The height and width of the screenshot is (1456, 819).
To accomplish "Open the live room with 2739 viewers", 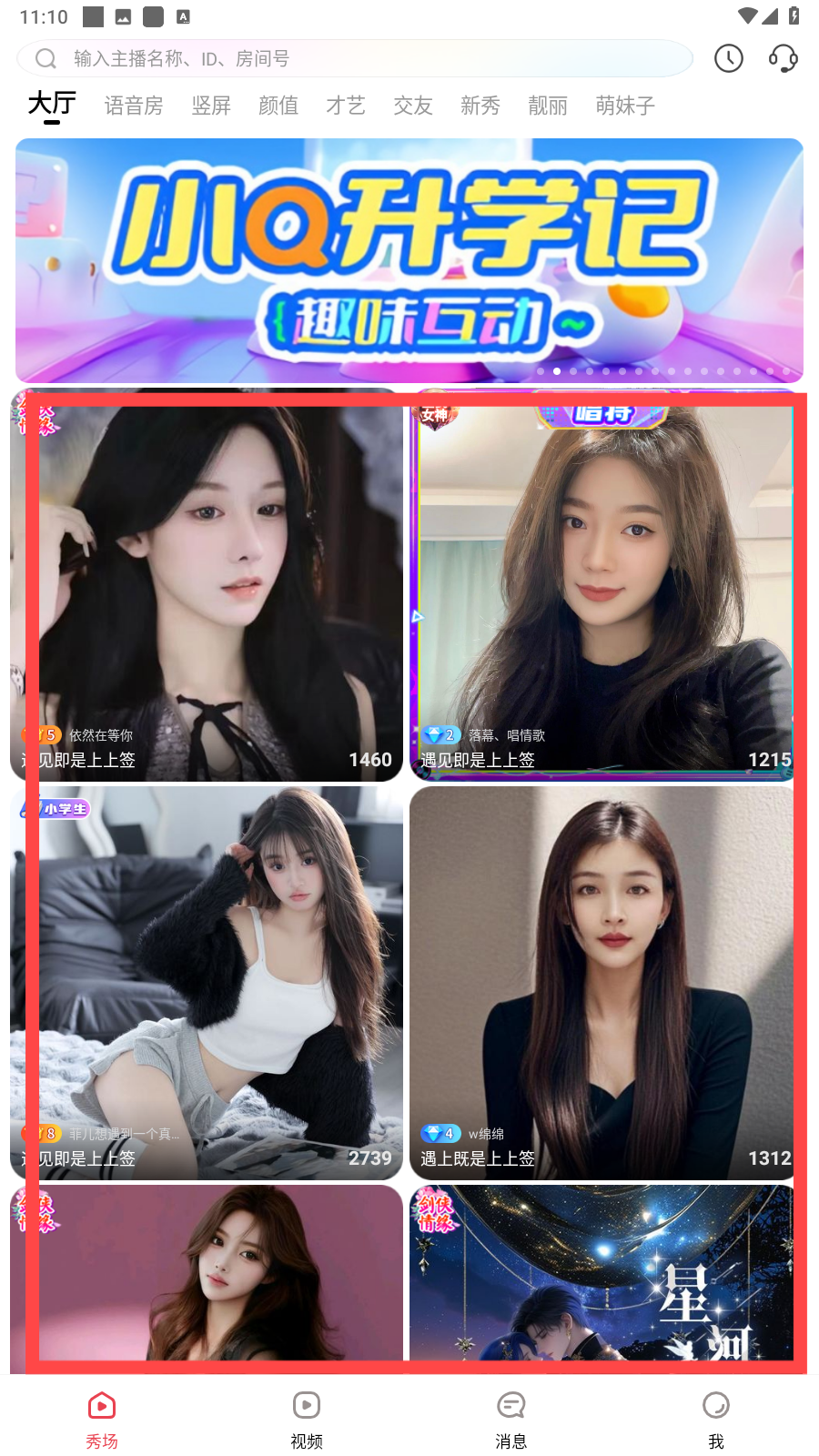I will pos(207,983).
